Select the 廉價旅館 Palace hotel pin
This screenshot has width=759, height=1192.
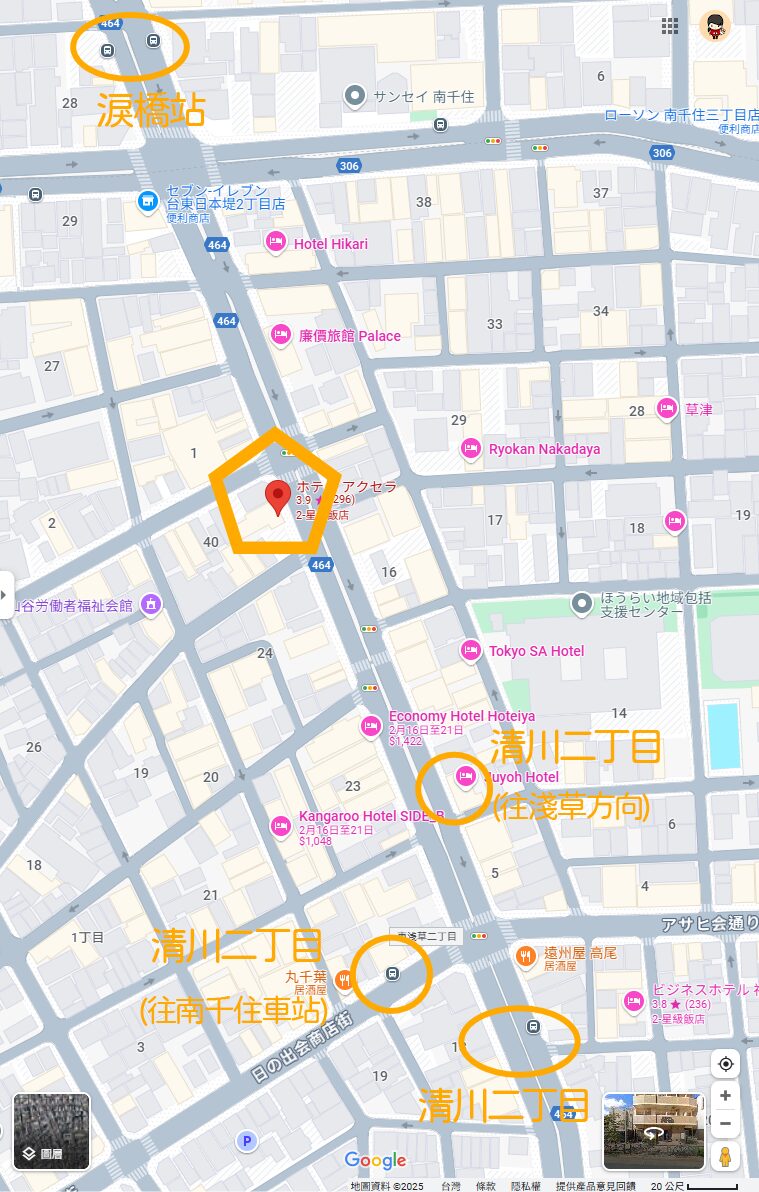point(281,335)
